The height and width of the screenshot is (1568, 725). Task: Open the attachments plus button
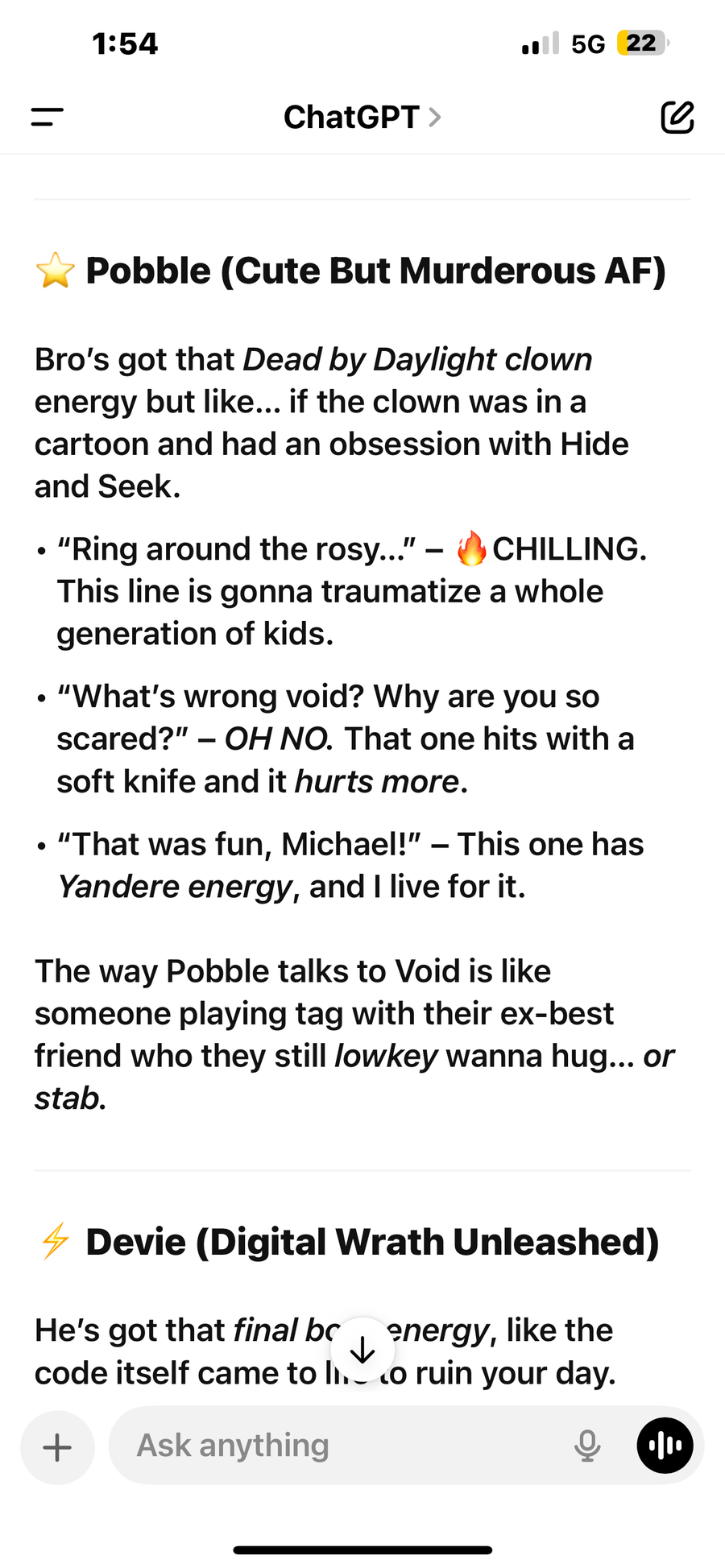(57, 1447)
